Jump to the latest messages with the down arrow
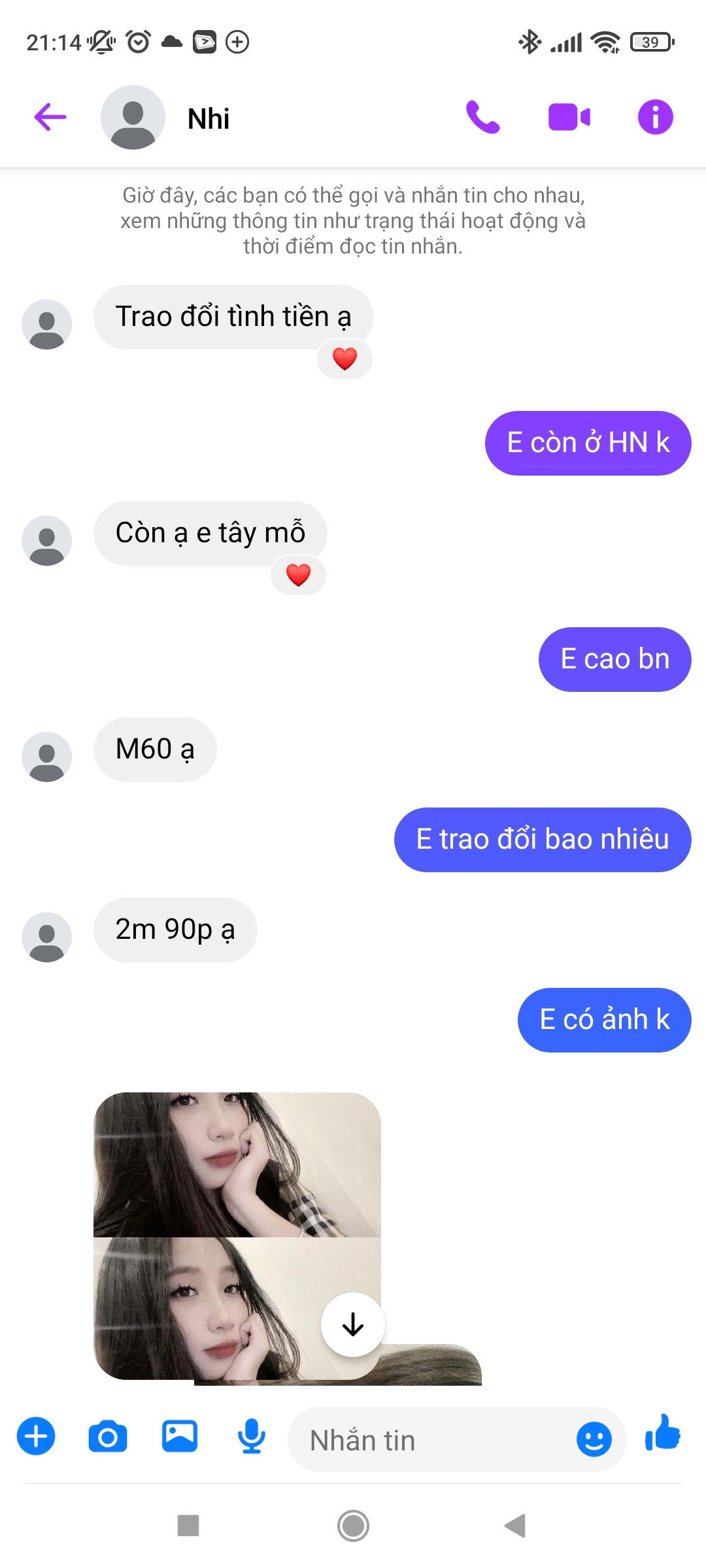Viewport: 706px width, 1568px height. [x=353, y=1324]
